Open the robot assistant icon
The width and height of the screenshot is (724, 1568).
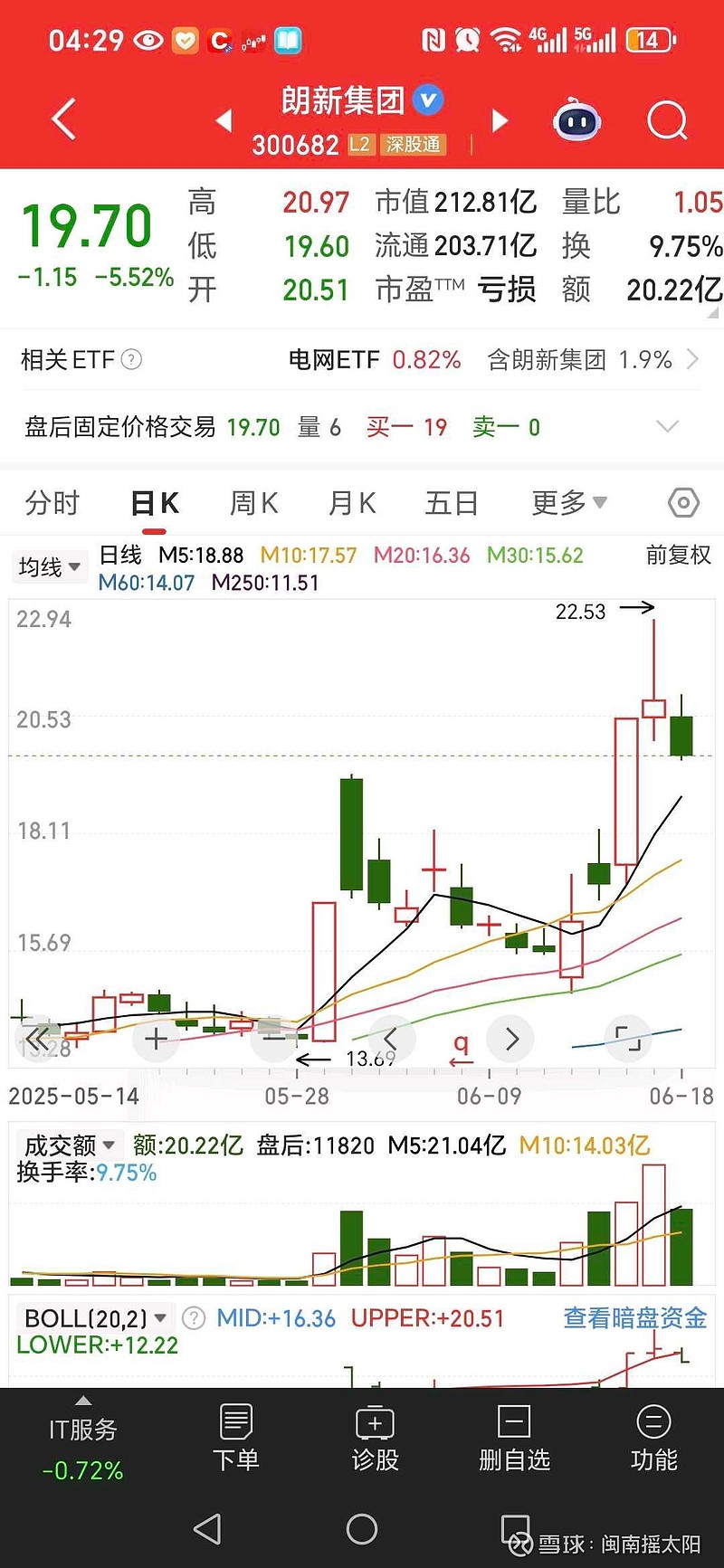[576, 119]
